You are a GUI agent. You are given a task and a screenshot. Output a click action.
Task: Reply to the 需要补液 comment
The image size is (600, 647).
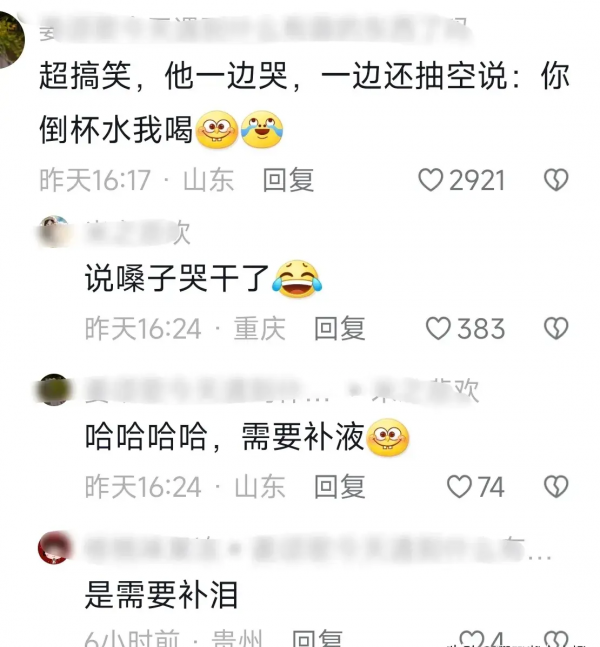coord(340,486)
